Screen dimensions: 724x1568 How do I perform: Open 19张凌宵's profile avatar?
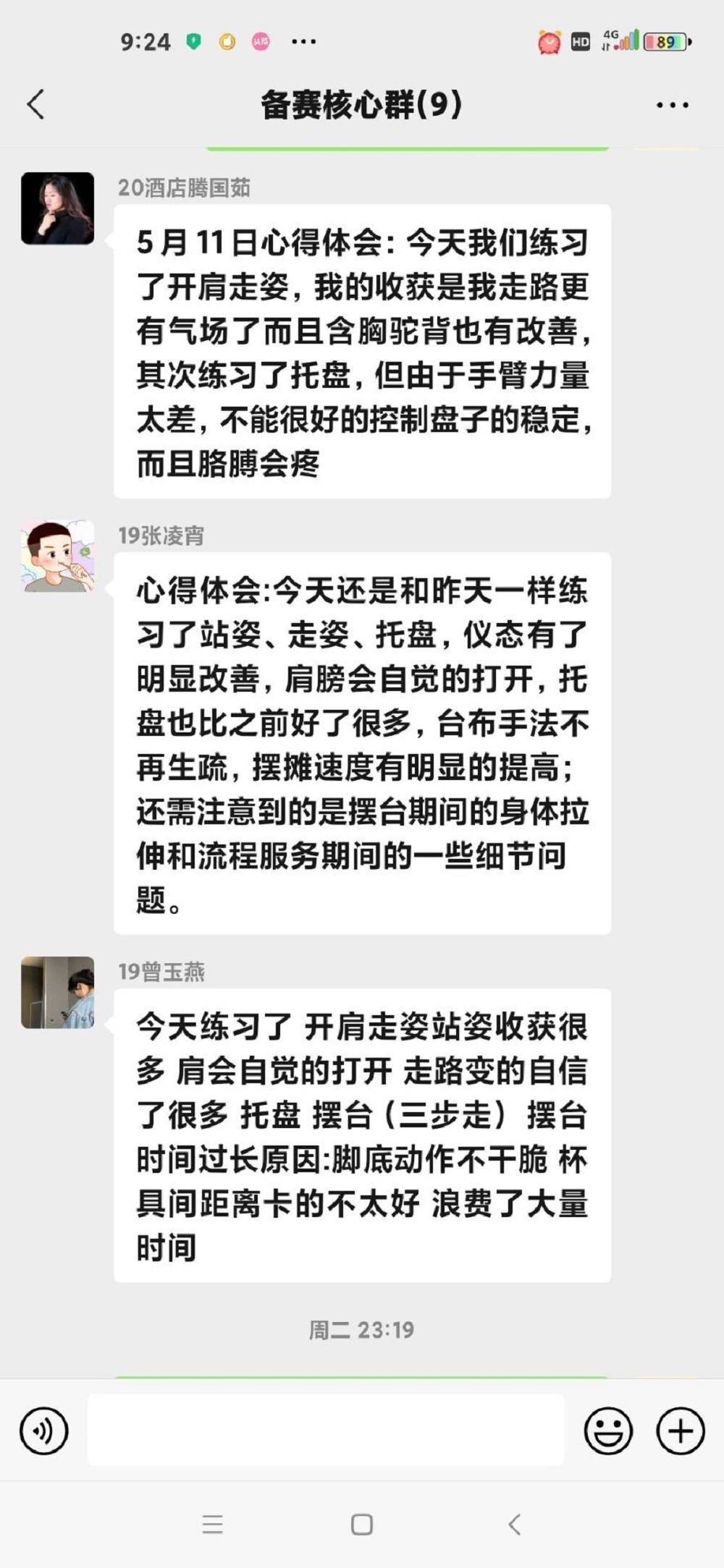[x=57, y=556]
